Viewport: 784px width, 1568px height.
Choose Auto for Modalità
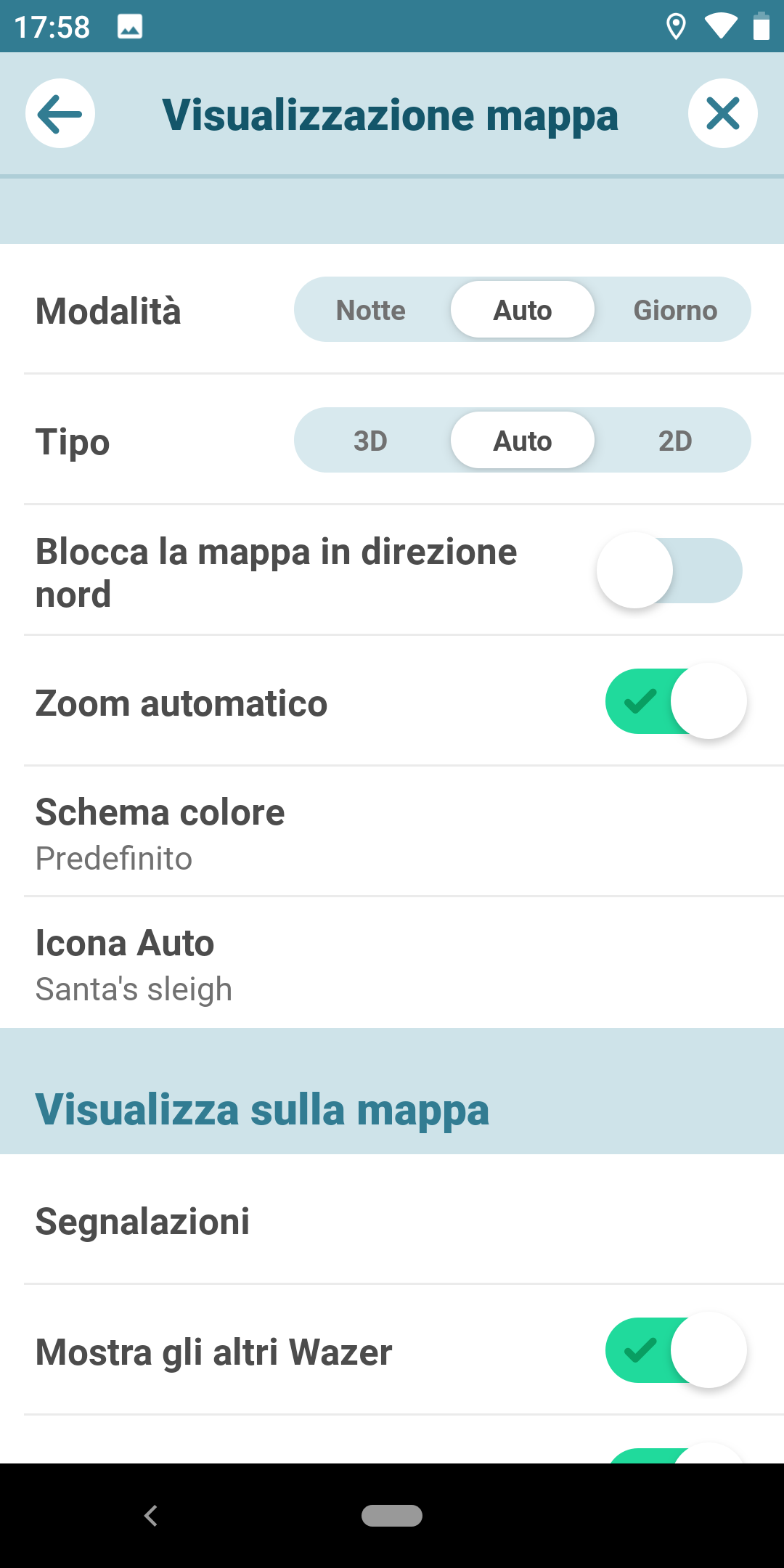pos(523,310)
